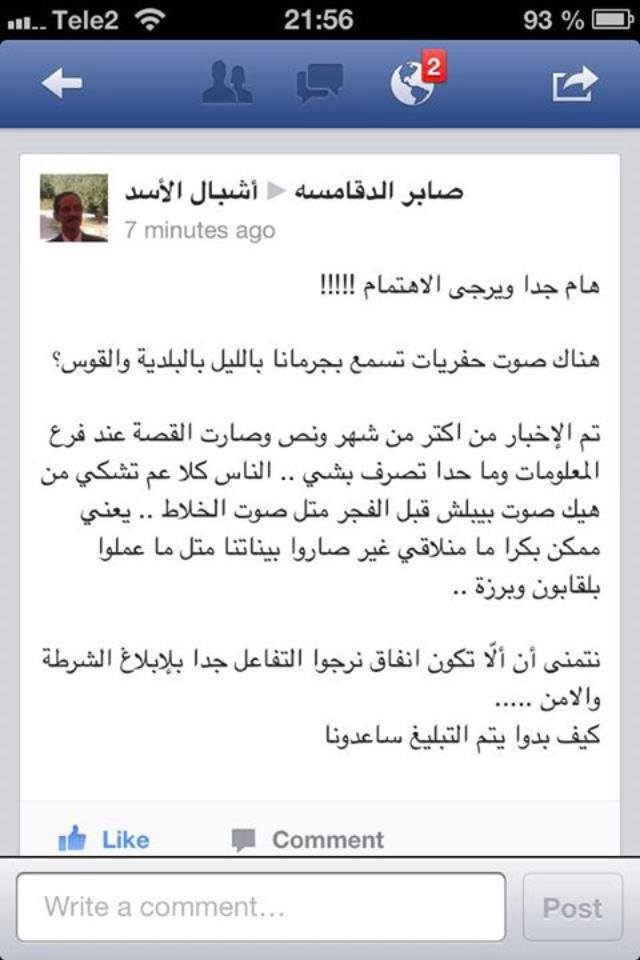Screen dimensions: 640x960
Task: Go back using the top-left arrow
Action: pyautogui.click(x=62, y=84)
